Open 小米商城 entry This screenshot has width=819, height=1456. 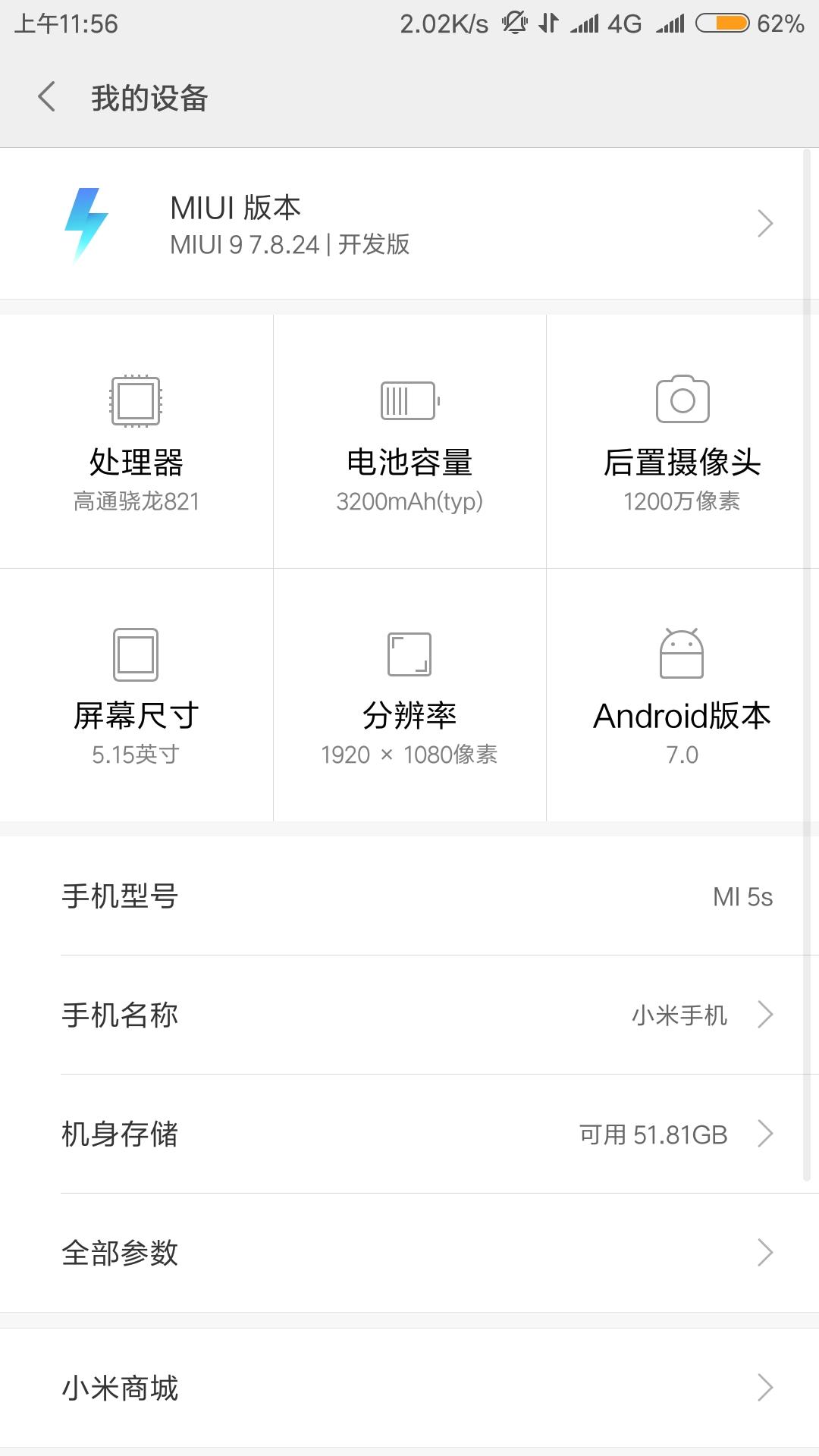(409, 1388)
